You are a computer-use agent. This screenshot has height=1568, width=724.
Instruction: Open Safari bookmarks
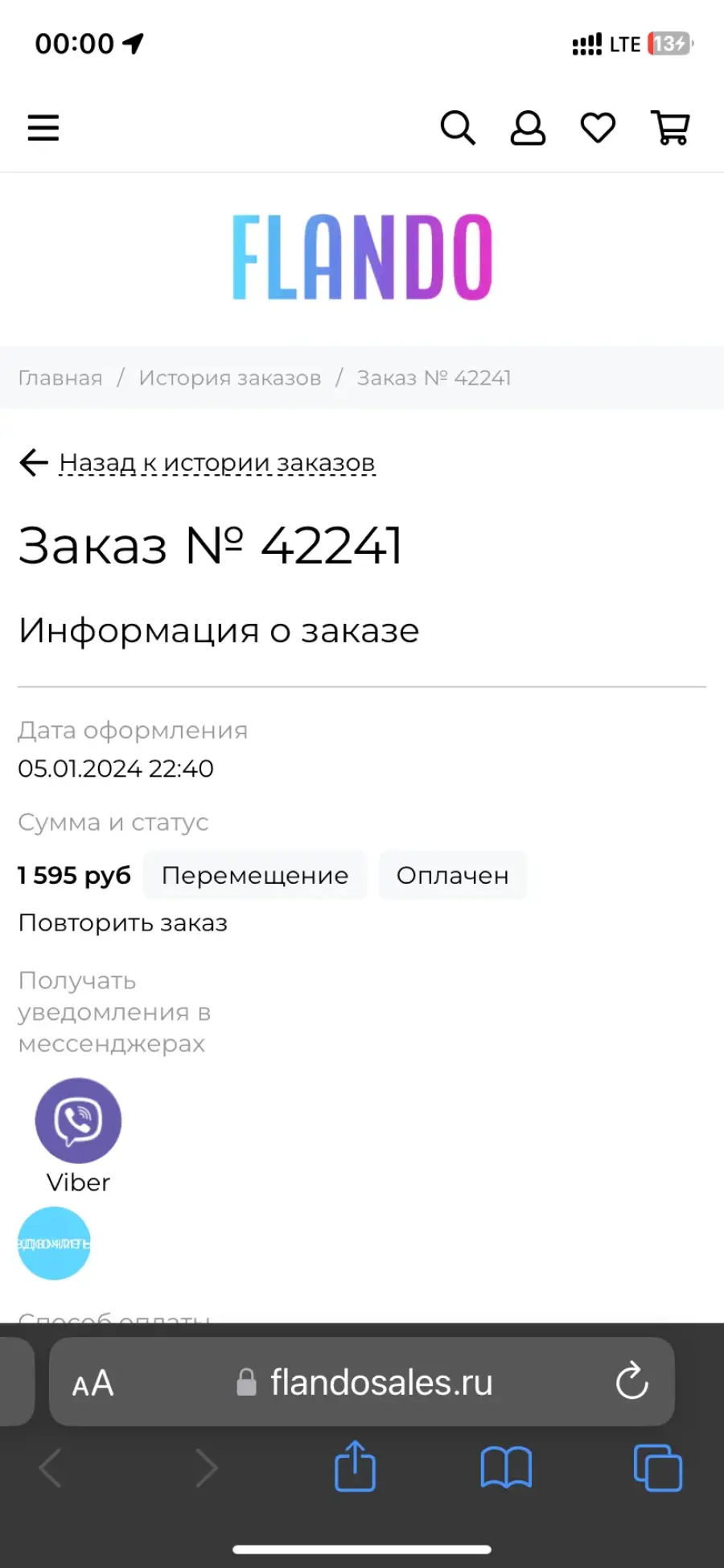tap(506, 1468)
